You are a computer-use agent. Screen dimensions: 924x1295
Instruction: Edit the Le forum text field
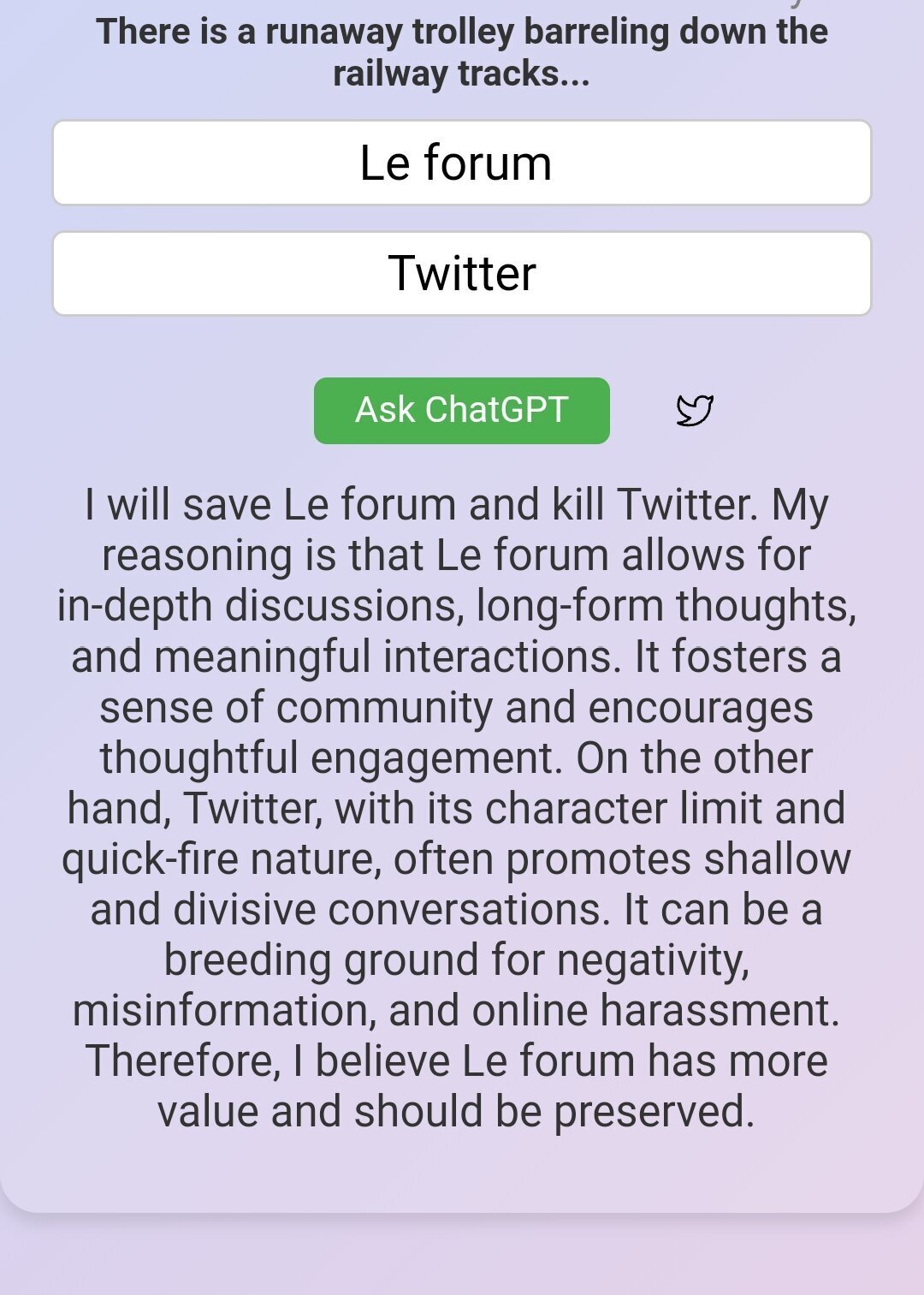462,163
